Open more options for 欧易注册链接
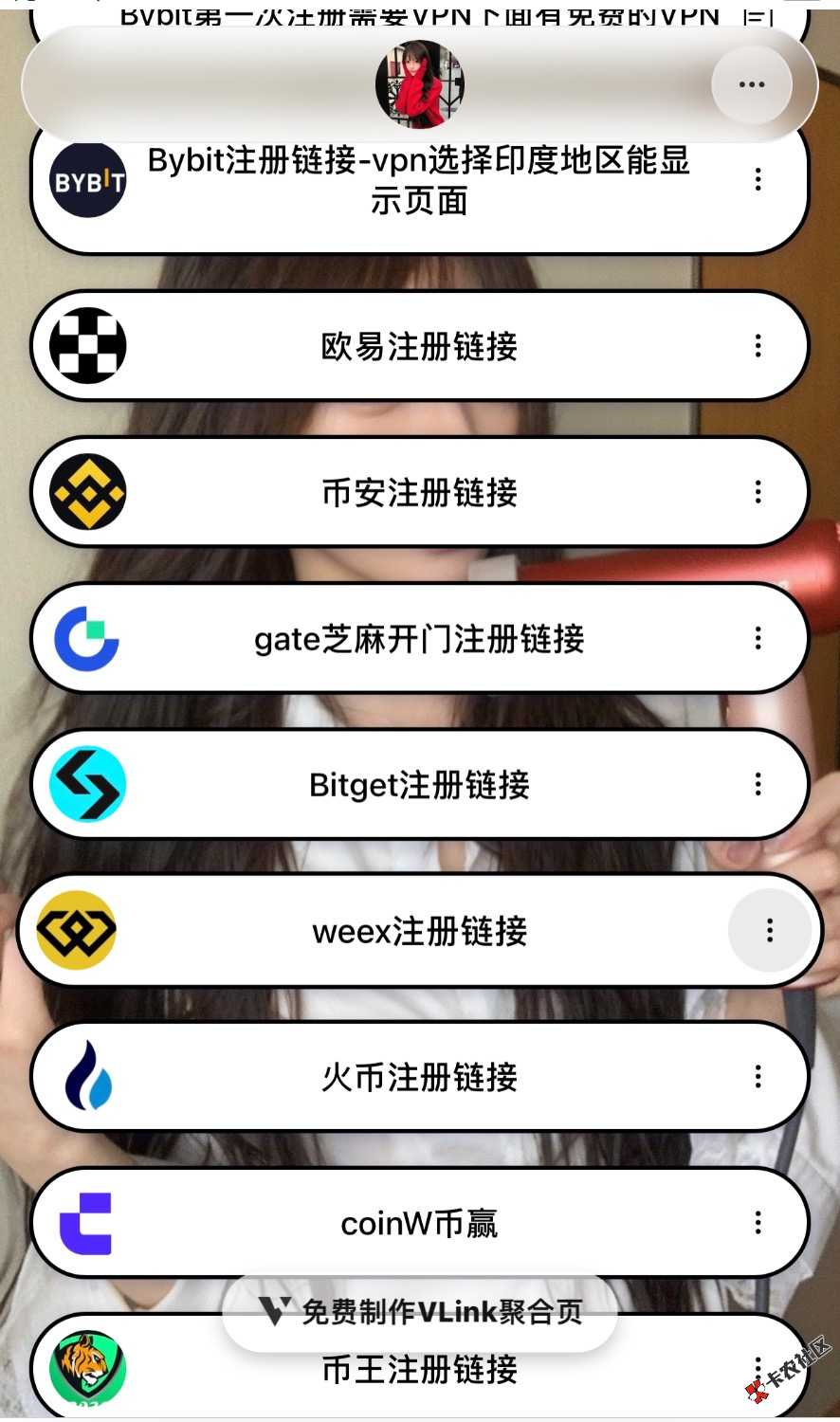 pos(758,346)
